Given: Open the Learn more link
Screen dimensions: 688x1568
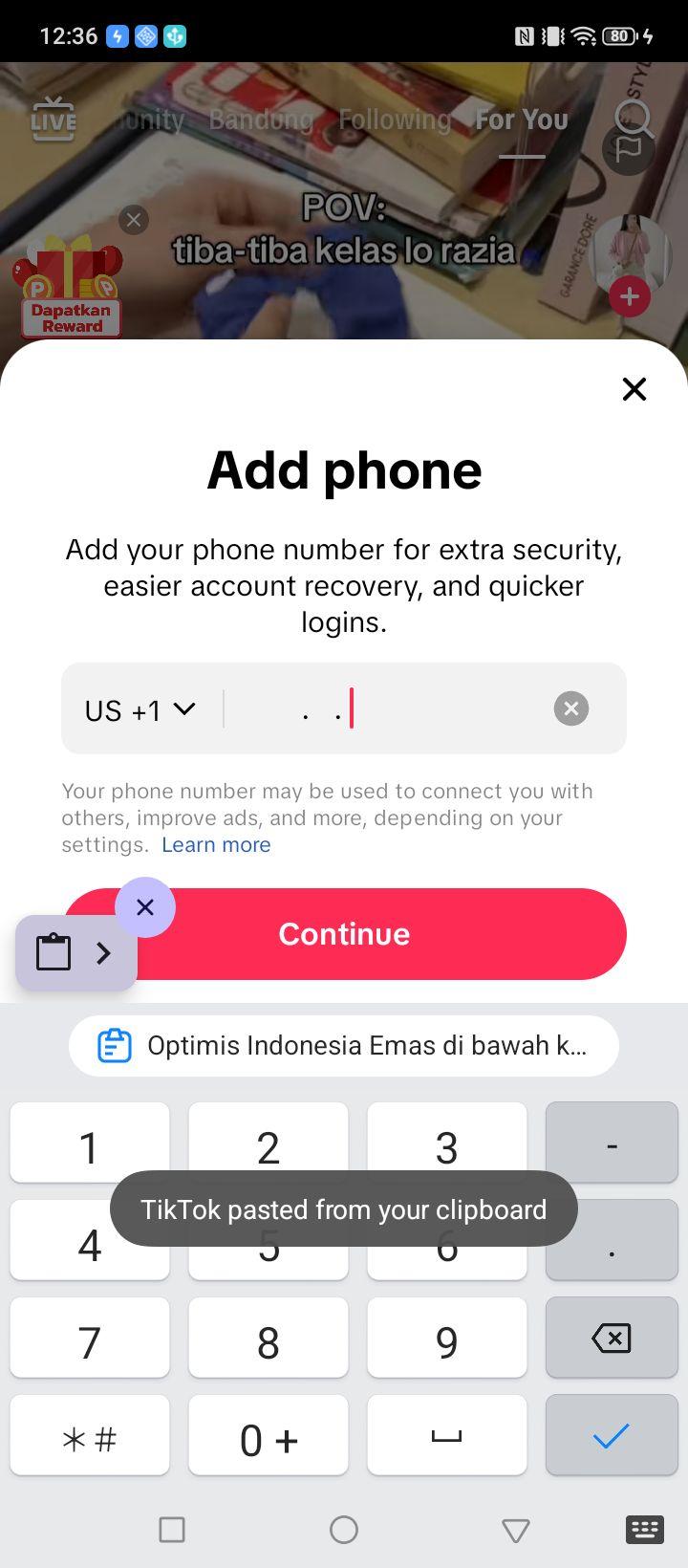Looking at the screenshot, I should pyautogui.click(x=216, y=845).
